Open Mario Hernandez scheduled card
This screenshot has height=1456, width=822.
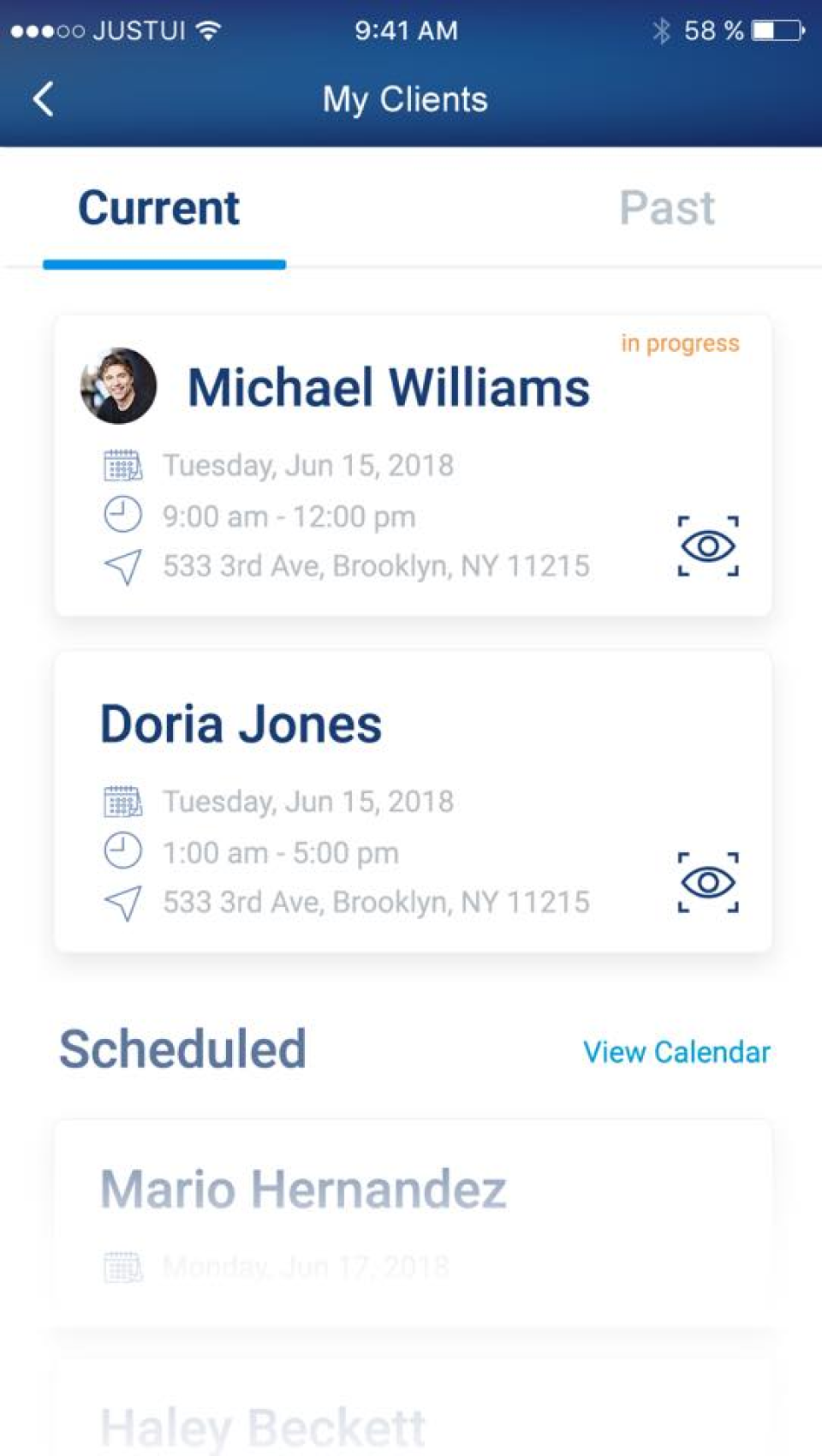click(x=304, y=1190)
